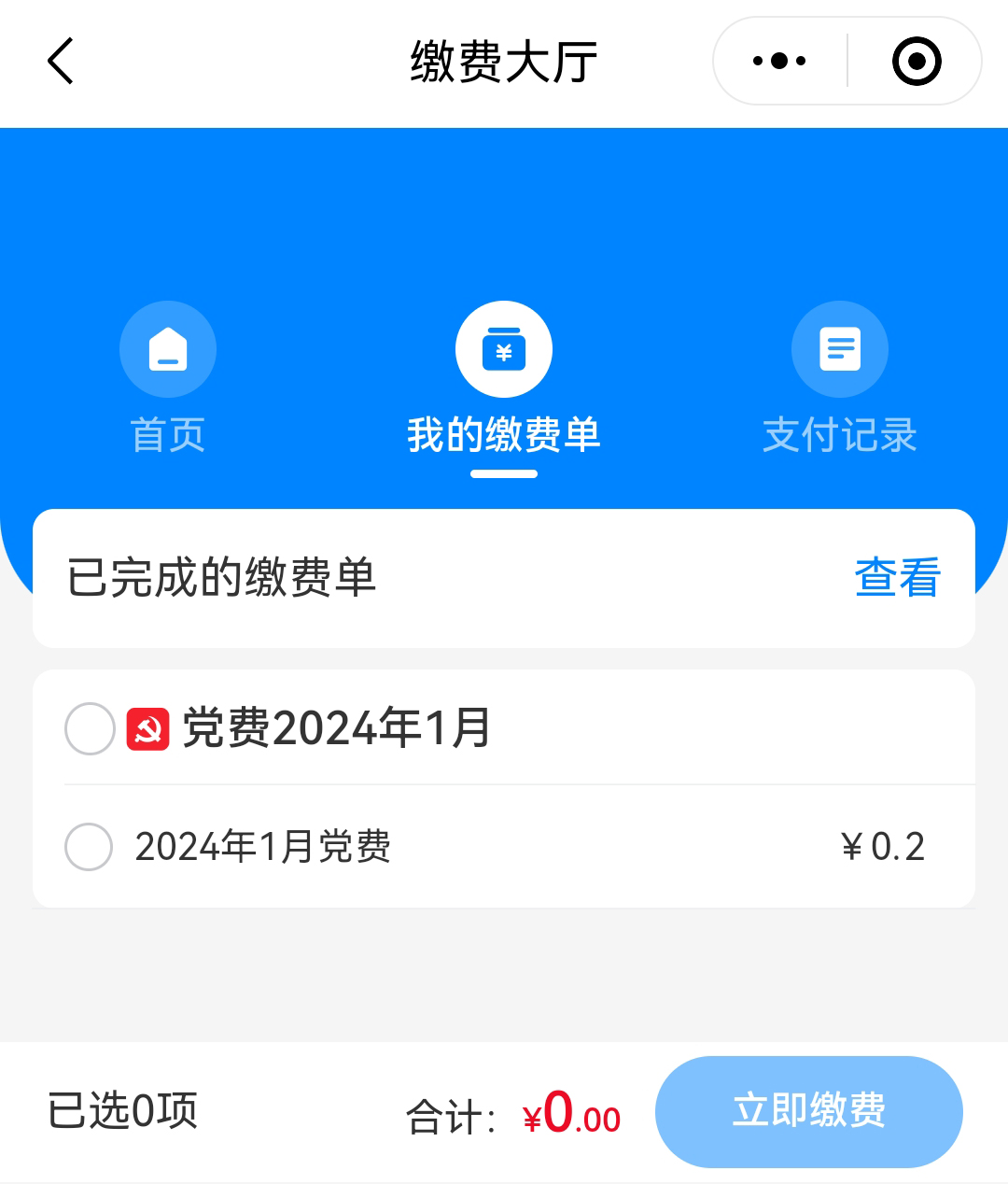Close the mini program with the circle icon
The width and height of the screenshot is (1008, 1184).
(916, 62)
